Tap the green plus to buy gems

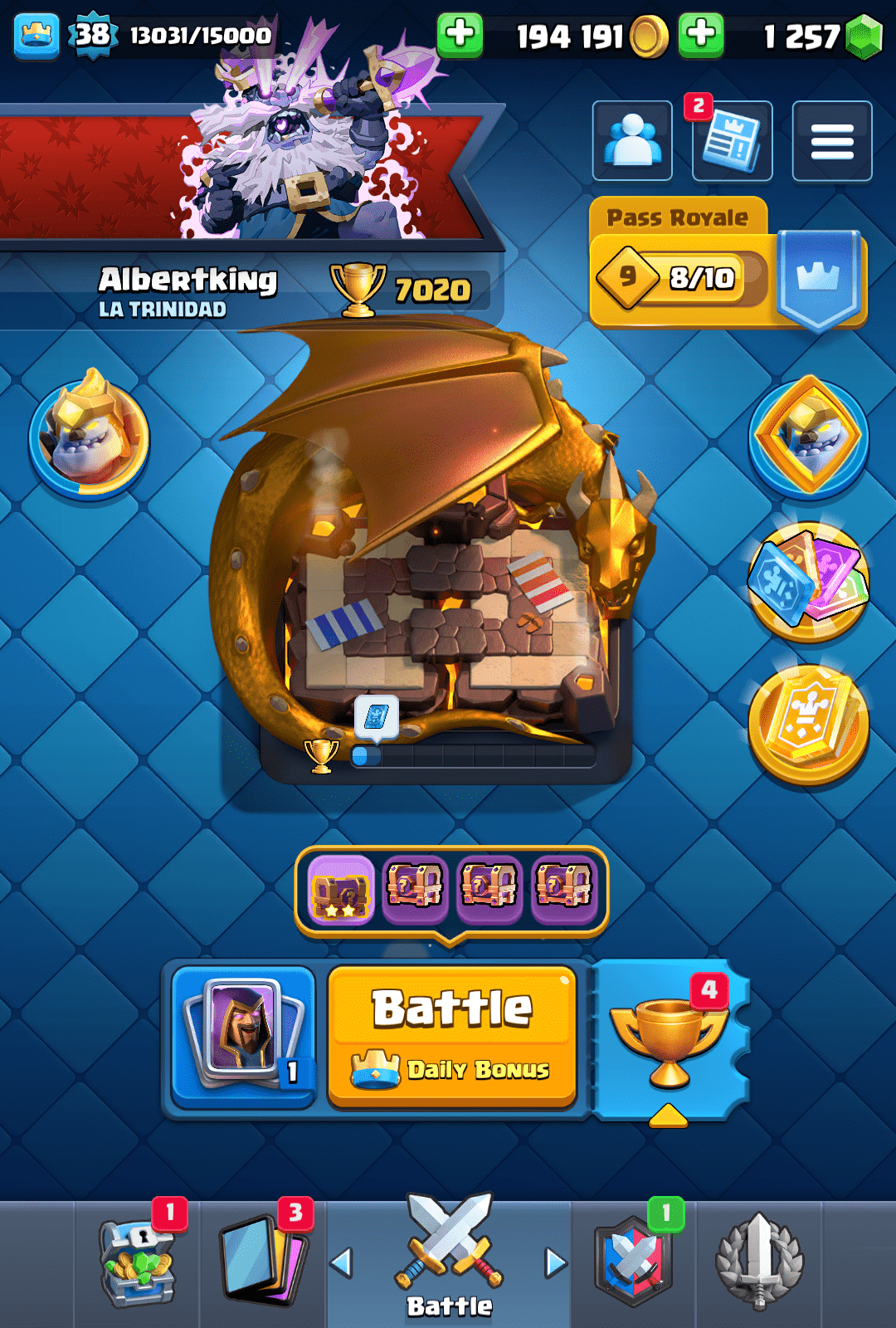pyautogui.click(x=701, y=35)
